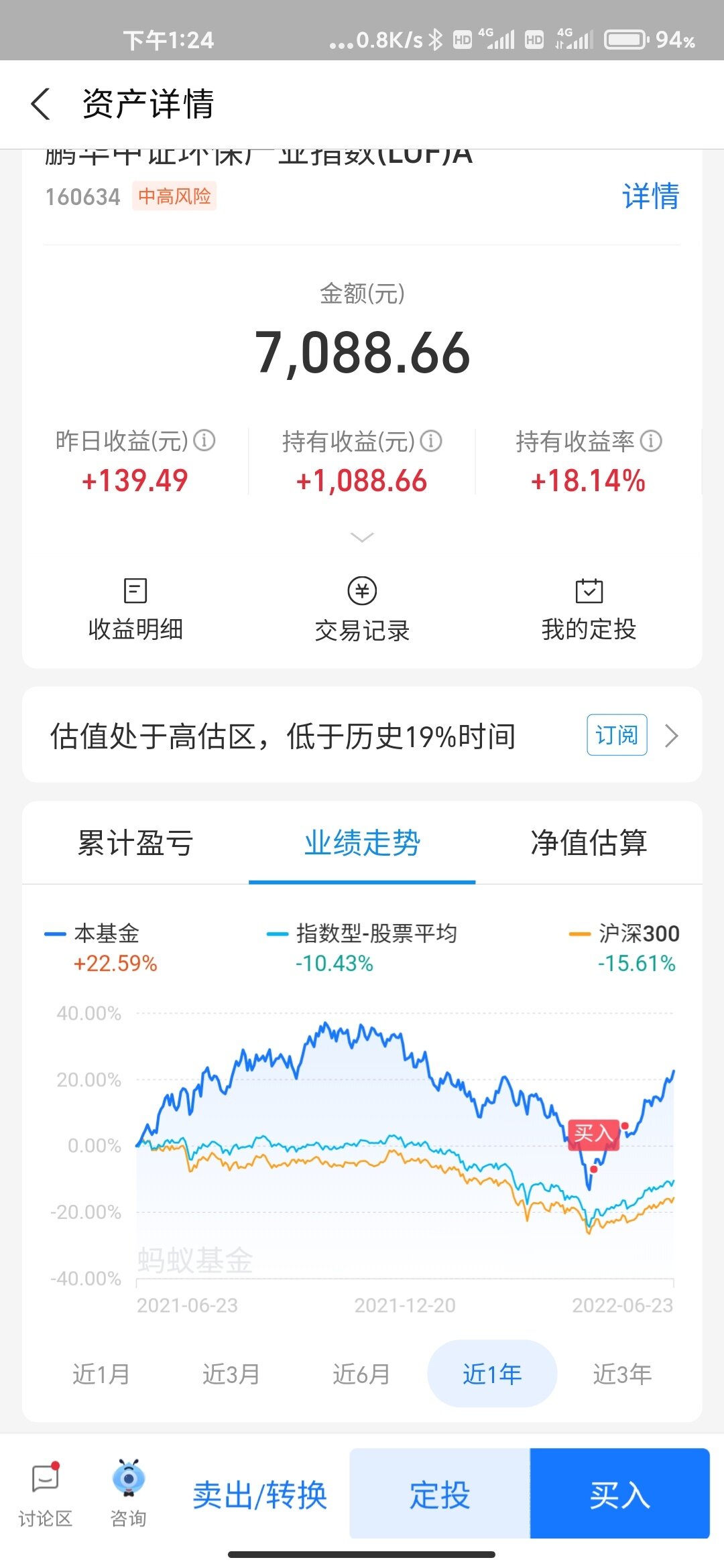Switch to 净值估算 tab
Viewport: 724px width, 1568px height.
tap(589, 843)
